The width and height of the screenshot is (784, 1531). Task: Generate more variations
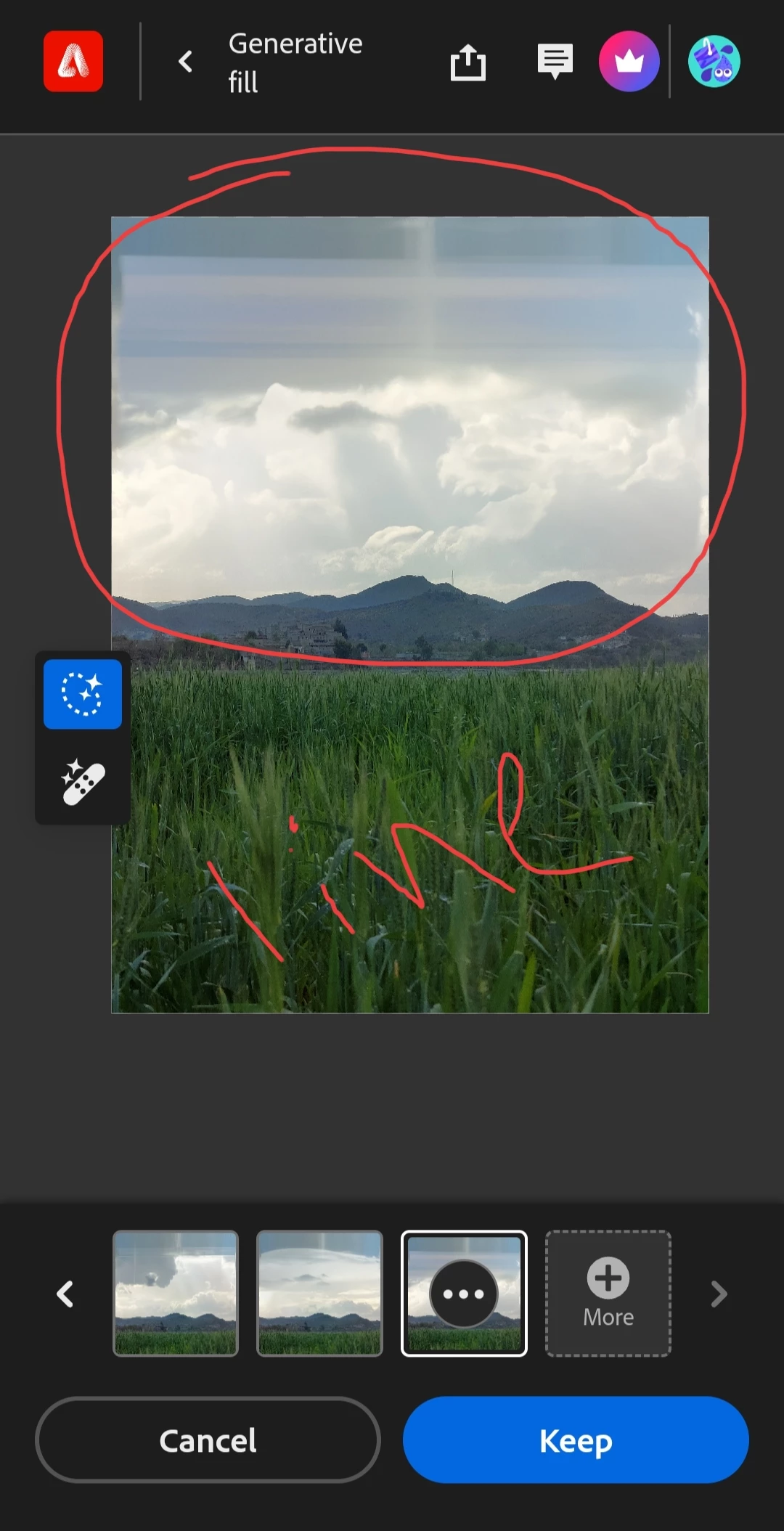pos(608,1293)
